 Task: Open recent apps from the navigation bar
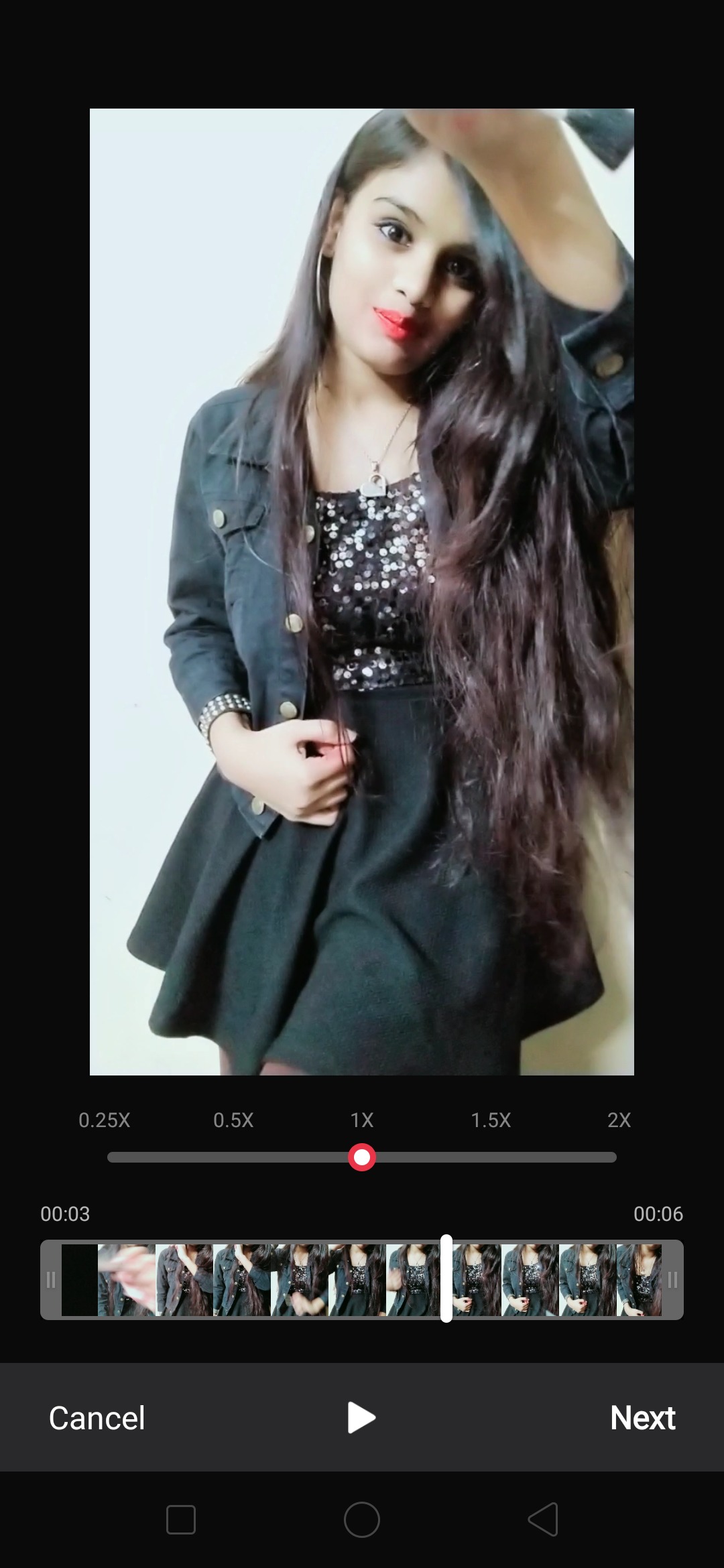tap(181, 1519)
